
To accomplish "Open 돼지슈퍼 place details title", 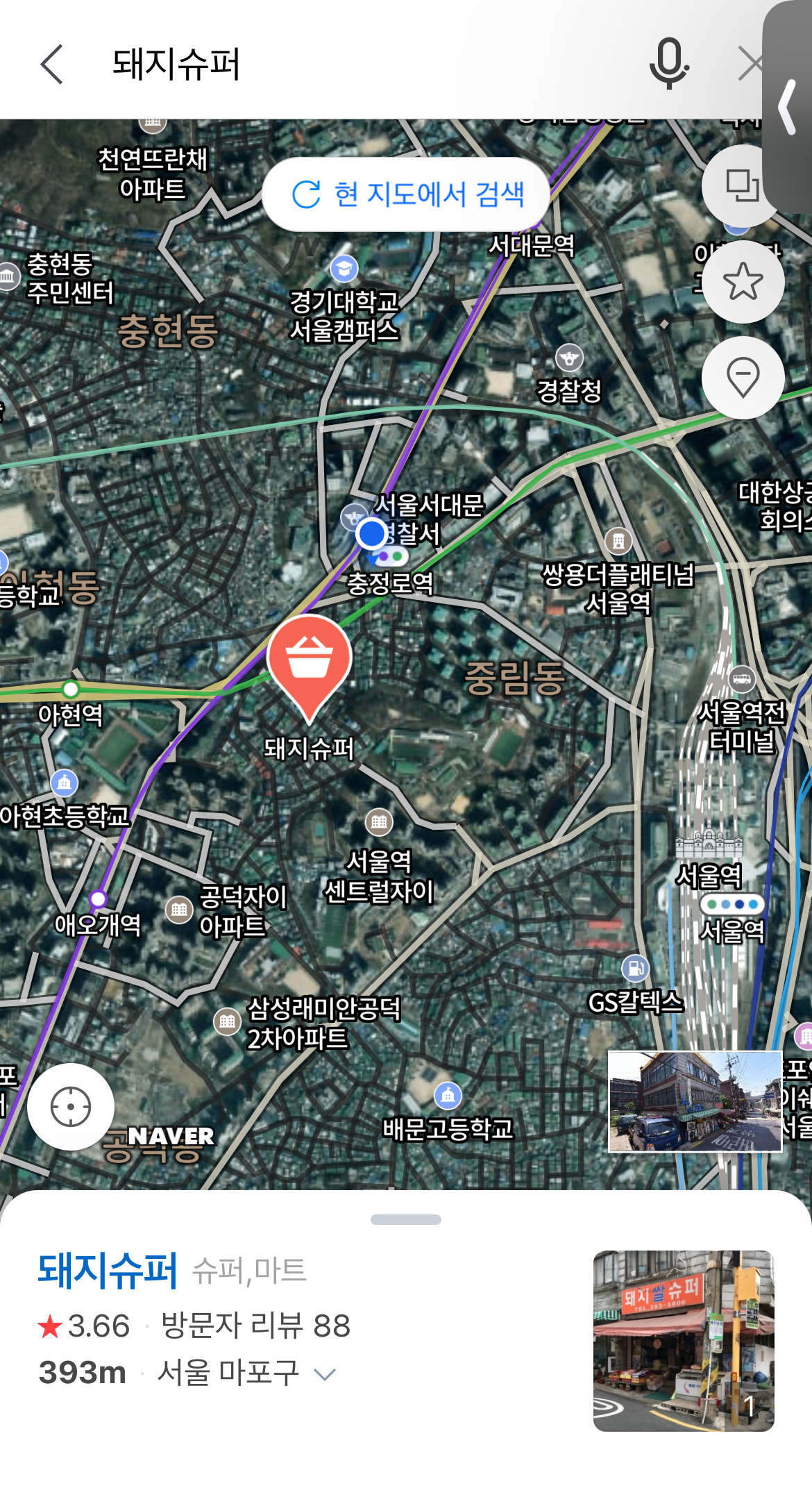I will (108, 1271).
